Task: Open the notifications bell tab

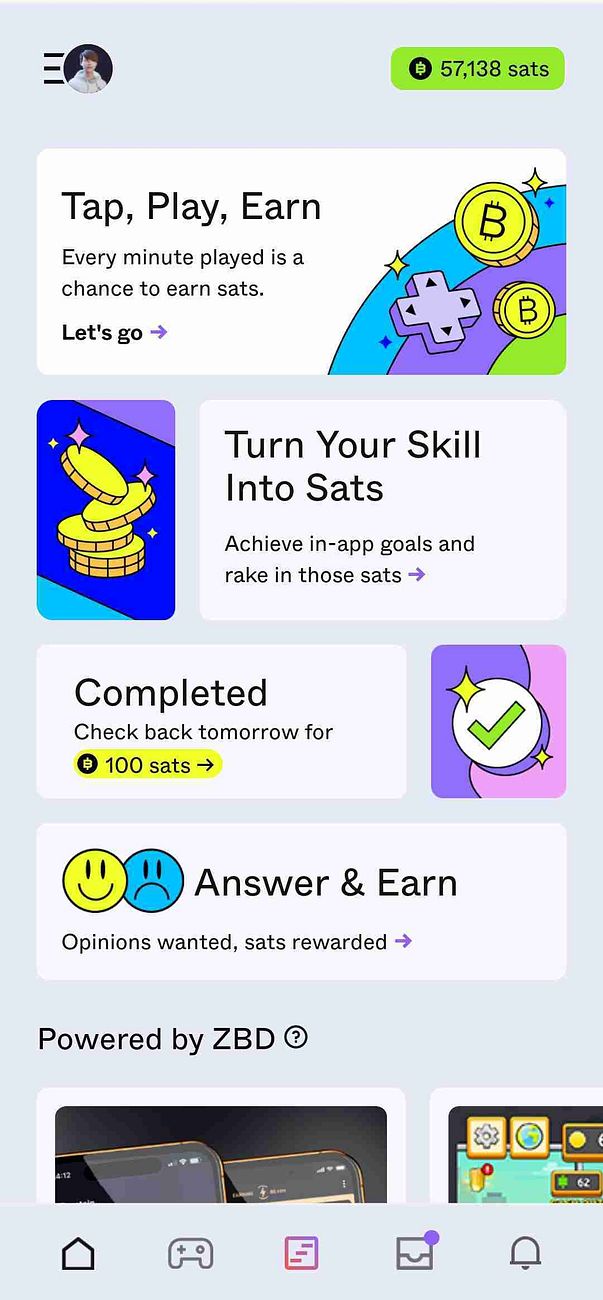Action: pos(525,1253)
